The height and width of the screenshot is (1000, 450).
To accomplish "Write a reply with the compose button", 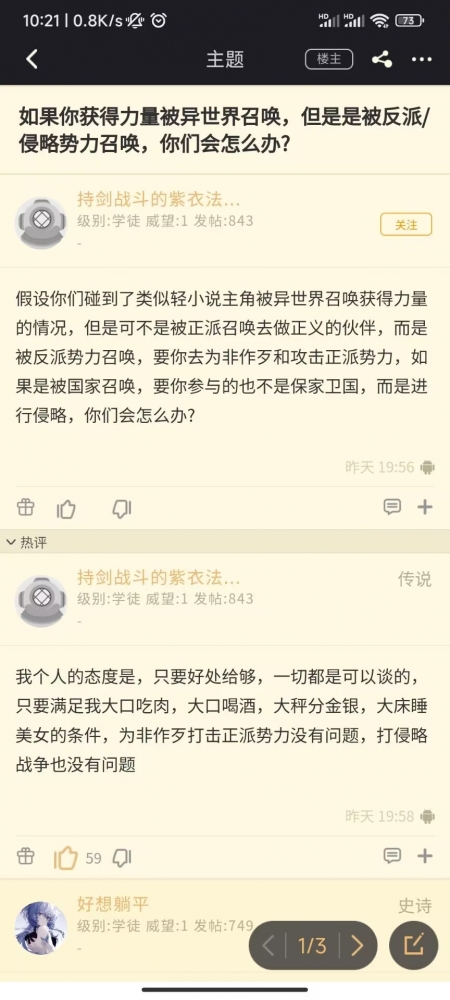I will coord(414,945).
